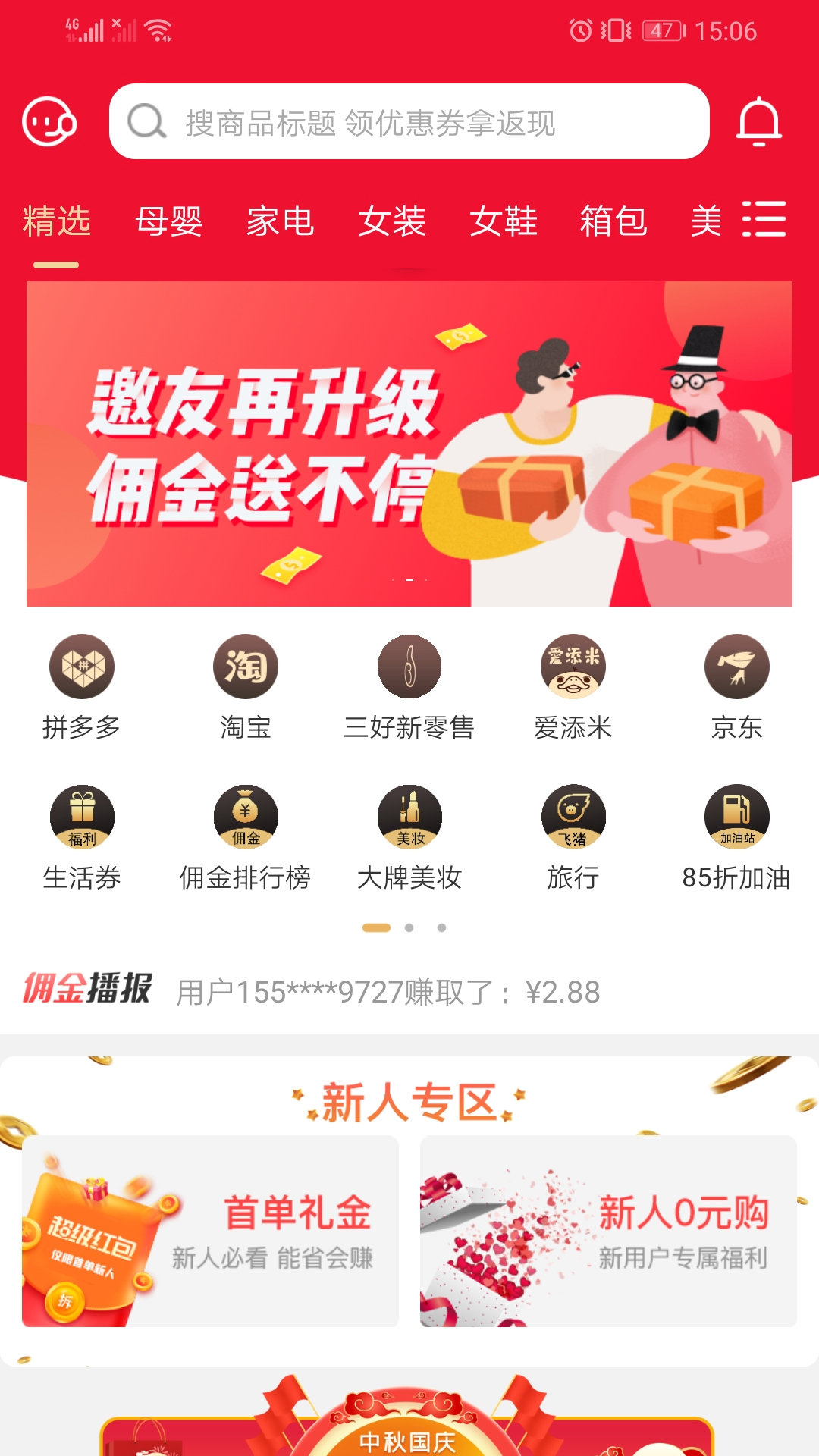
Task: Go to the 女鞋 tab
Action: tap(503, 221)
